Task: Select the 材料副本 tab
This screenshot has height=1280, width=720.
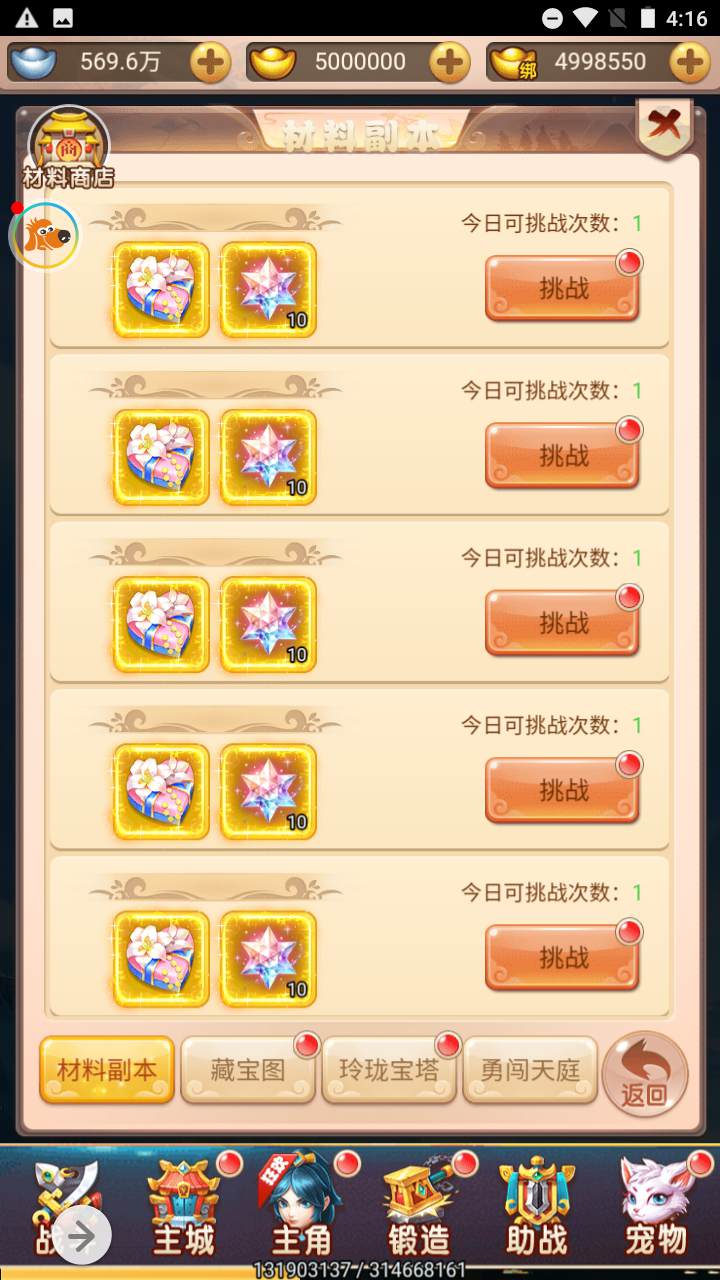Action: pos(107,1070)
